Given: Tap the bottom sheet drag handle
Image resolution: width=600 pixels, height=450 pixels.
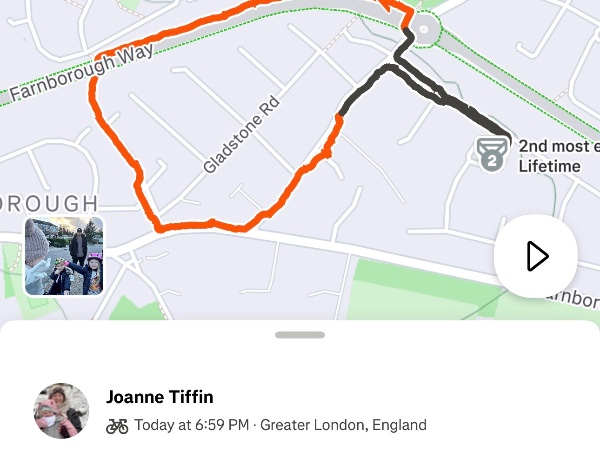Looking at the screenshot, I should coord(300,335).
